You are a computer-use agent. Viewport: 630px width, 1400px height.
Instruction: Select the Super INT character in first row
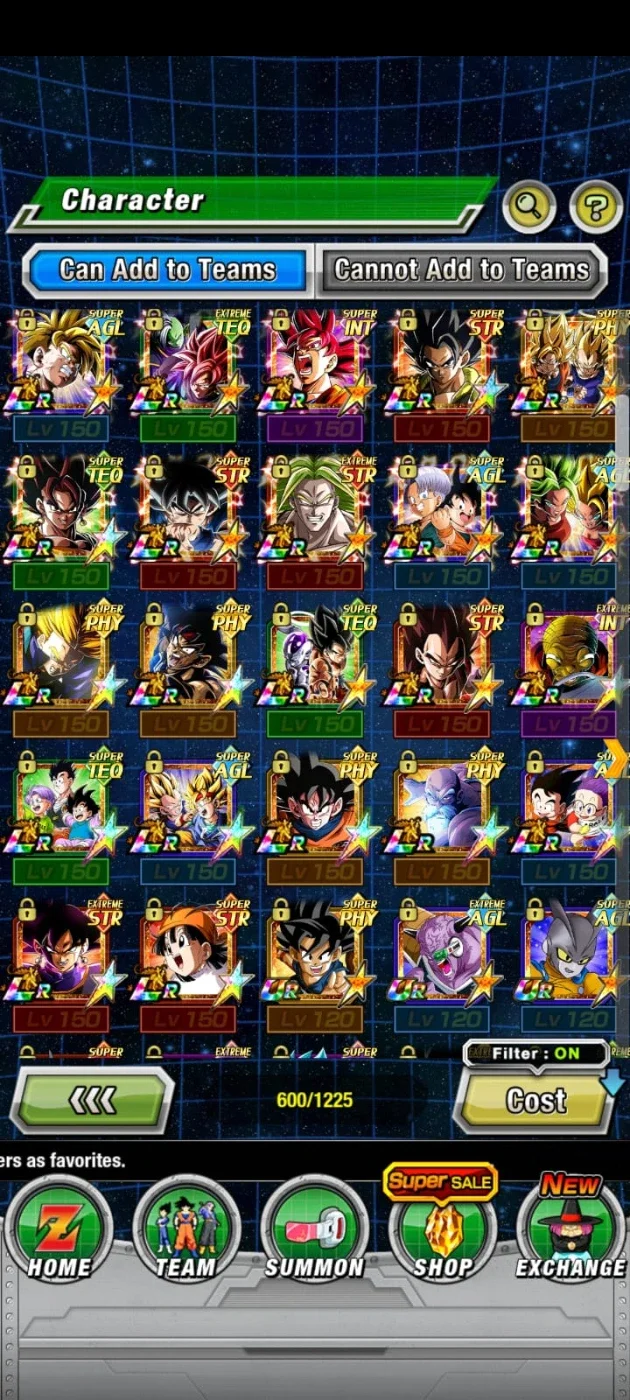point(315,375)
